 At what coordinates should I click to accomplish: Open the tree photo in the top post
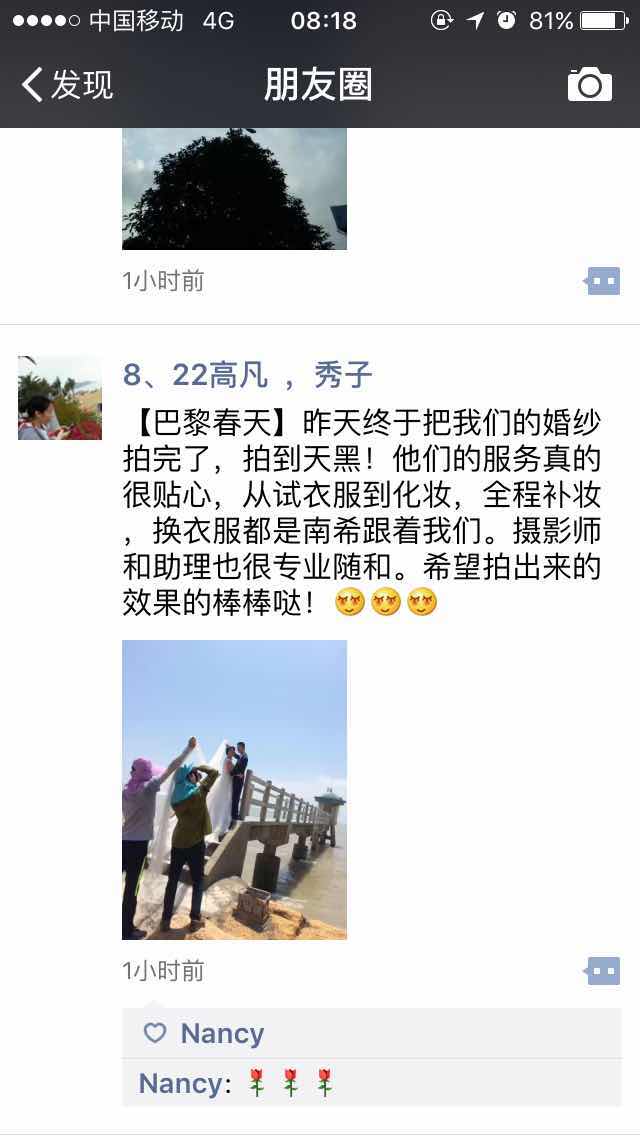(x=234, y=188)
